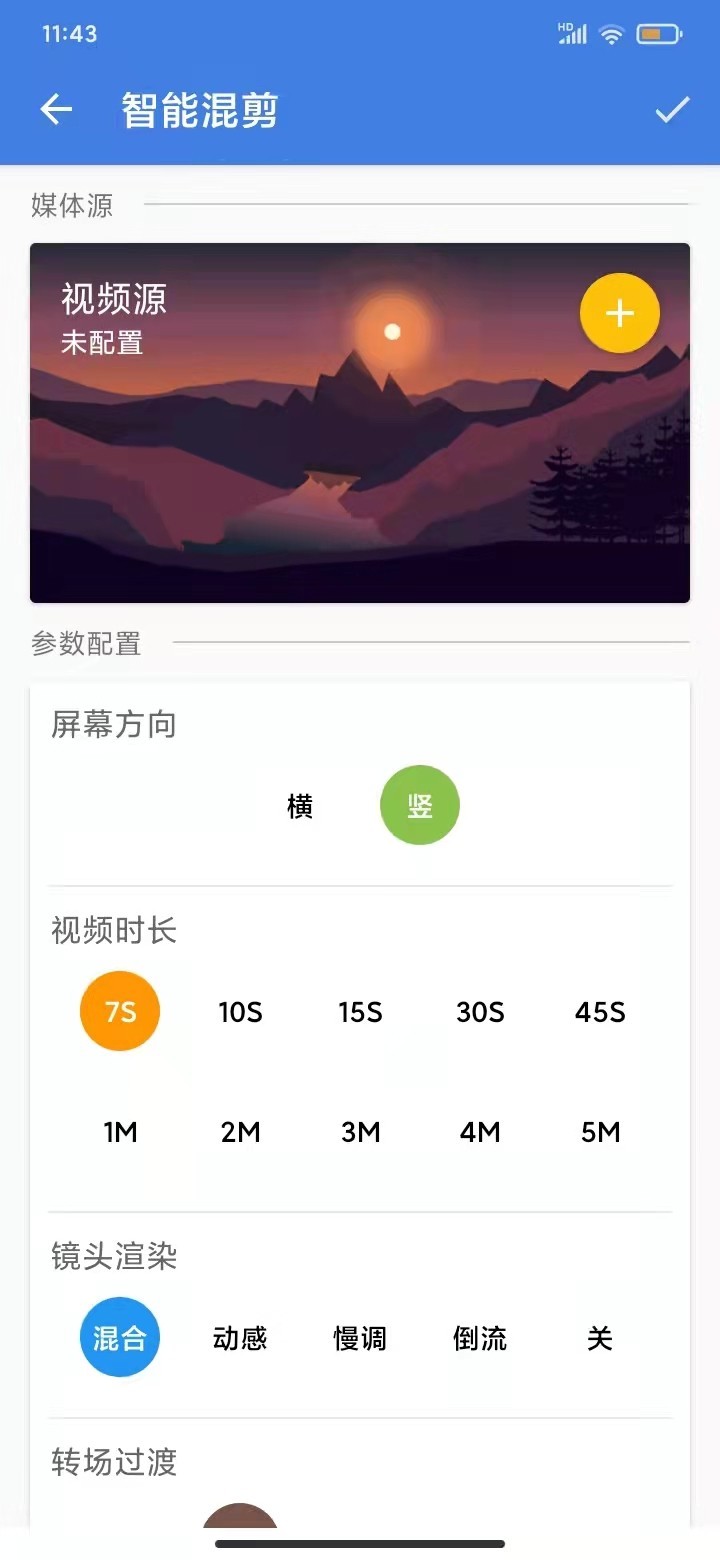Set lens rendering to 混合
The height and width of the screenshot is (1560, 720).
(x=120, y=1337)
